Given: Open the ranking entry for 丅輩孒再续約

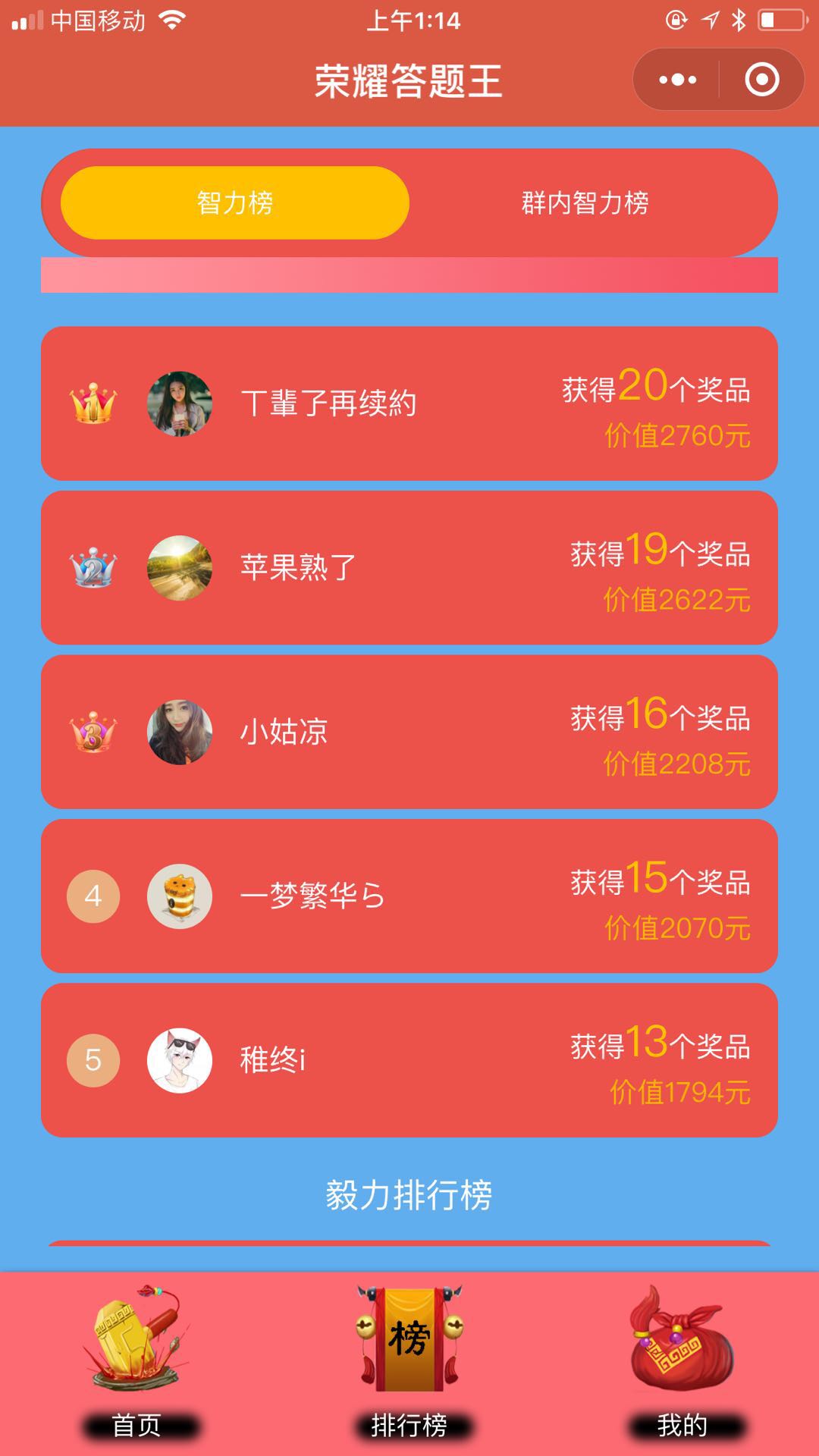Looking at the screenshot, I should [x=409, y=403].
